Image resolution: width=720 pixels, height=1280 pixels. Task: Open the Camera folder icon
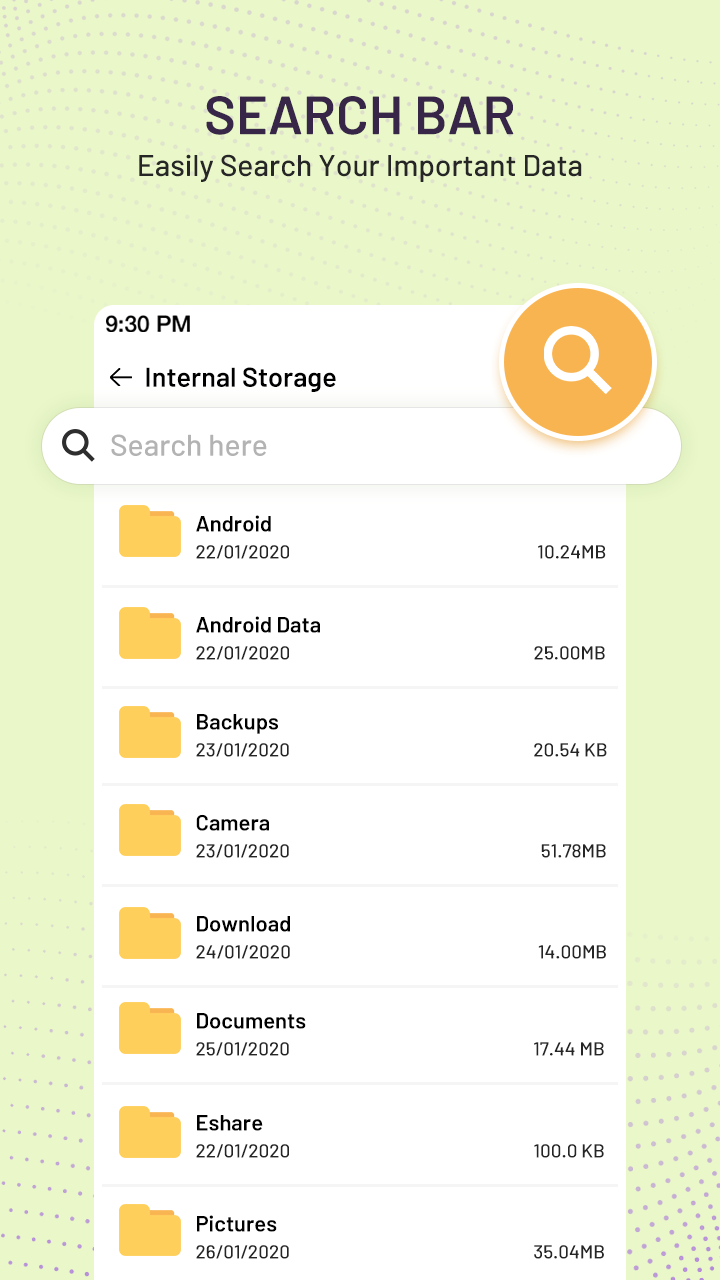tap(149, 830)
